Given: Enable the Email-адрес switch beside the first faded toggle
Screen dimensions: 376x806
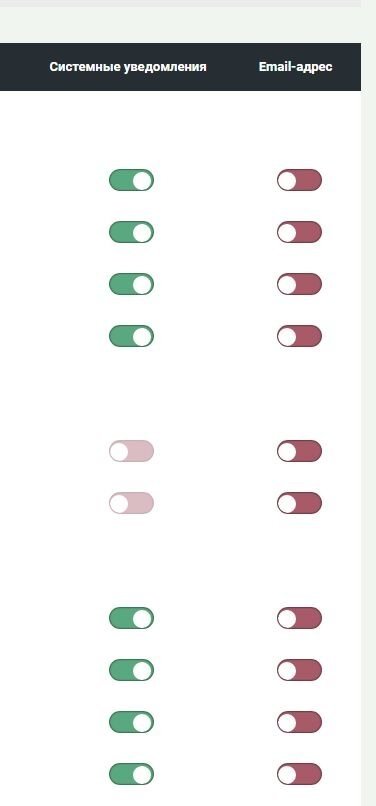Looking at the screenshot, I should [299, 451].
